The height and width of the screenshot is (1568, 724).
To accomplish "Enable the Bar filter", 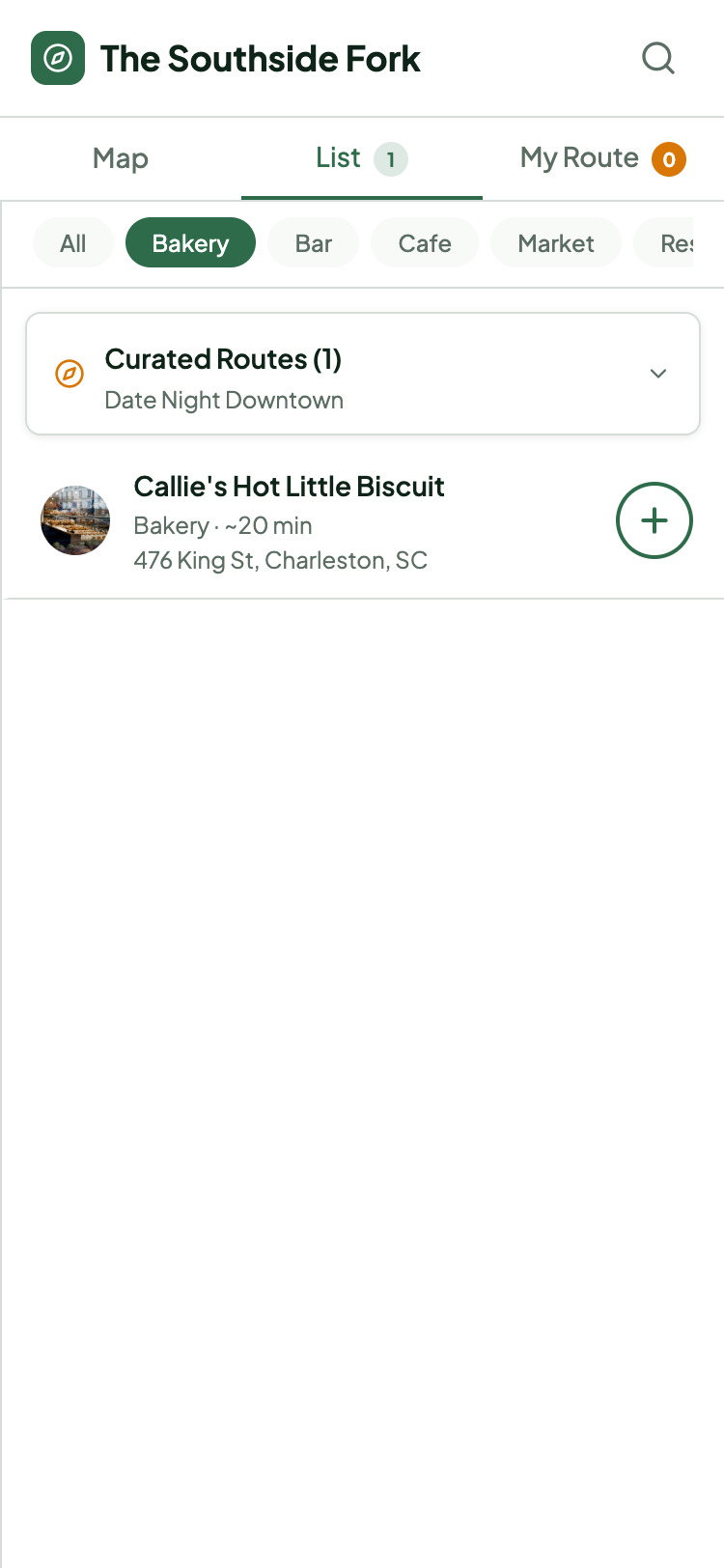I will [313, 242].
